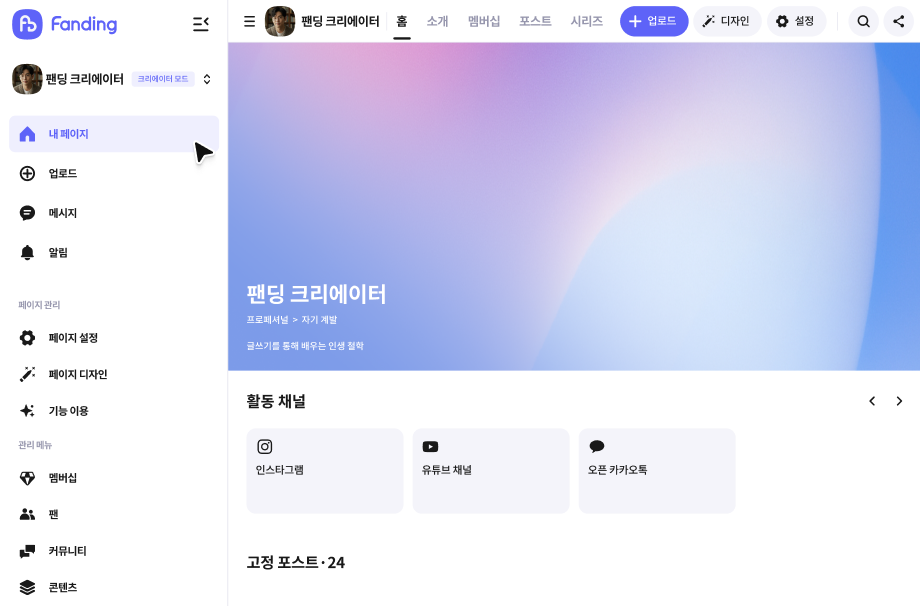The image size is (920, 606).
Task: Switch to the 멤버십 tab
Action: pos(484,21)
